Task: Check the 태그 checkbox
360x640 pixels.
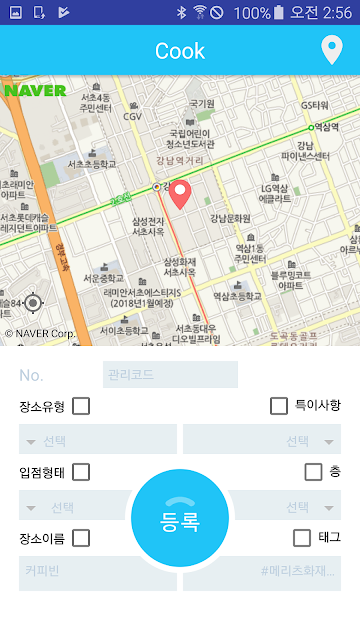Action: 302,538
